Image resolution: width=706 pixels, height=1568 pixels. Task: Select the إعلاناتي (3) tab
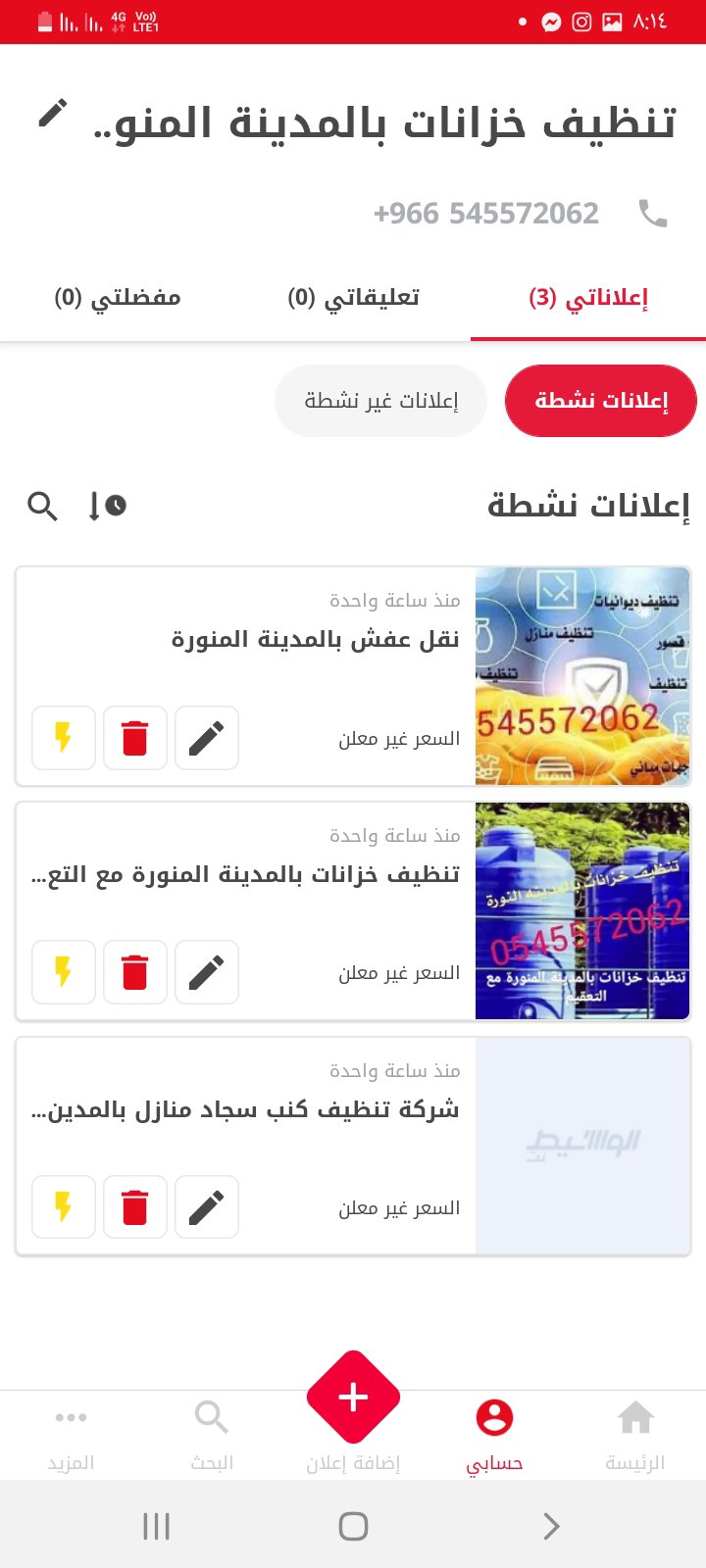point(587,298)
